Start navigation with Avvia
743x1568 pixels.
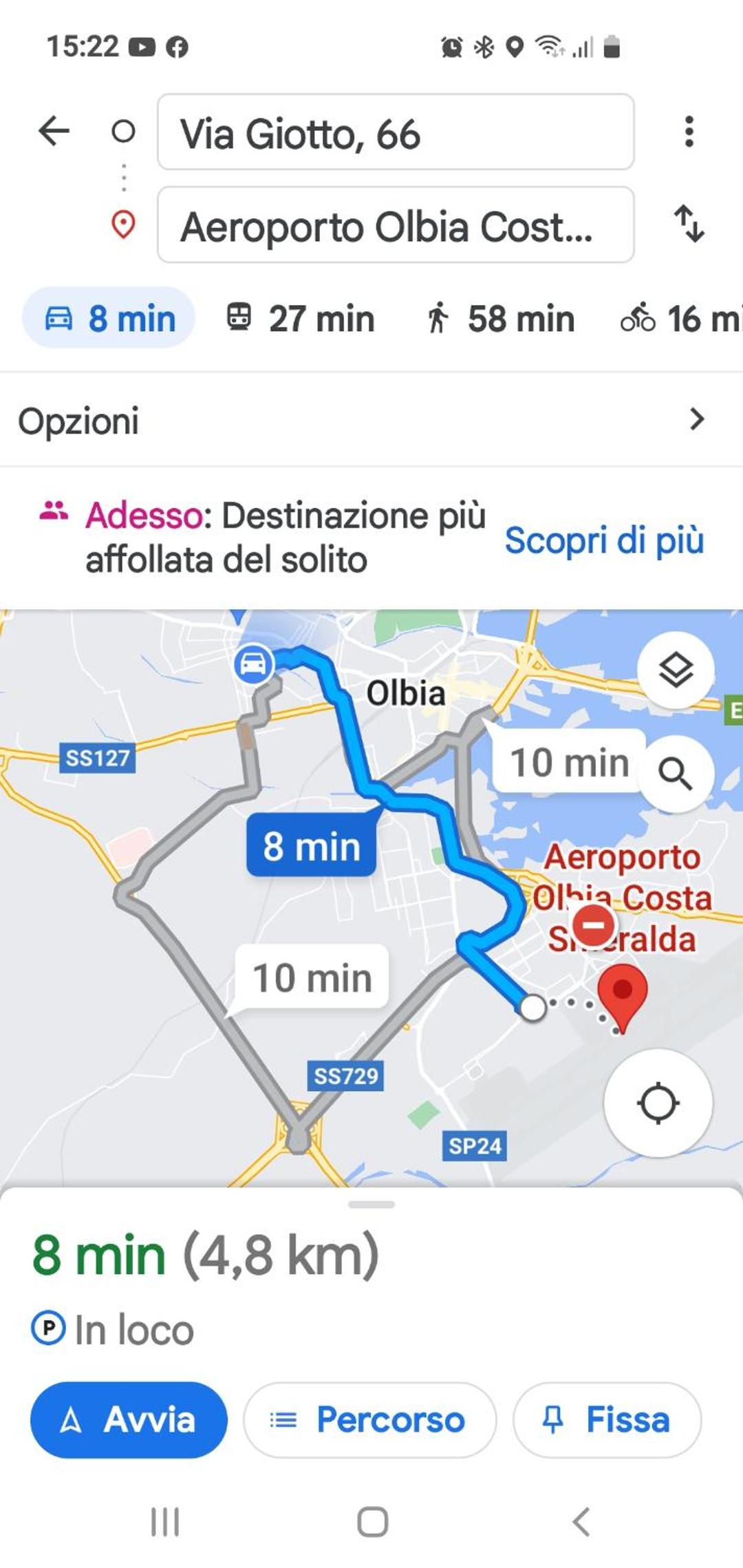click(x=129, y=1420)
